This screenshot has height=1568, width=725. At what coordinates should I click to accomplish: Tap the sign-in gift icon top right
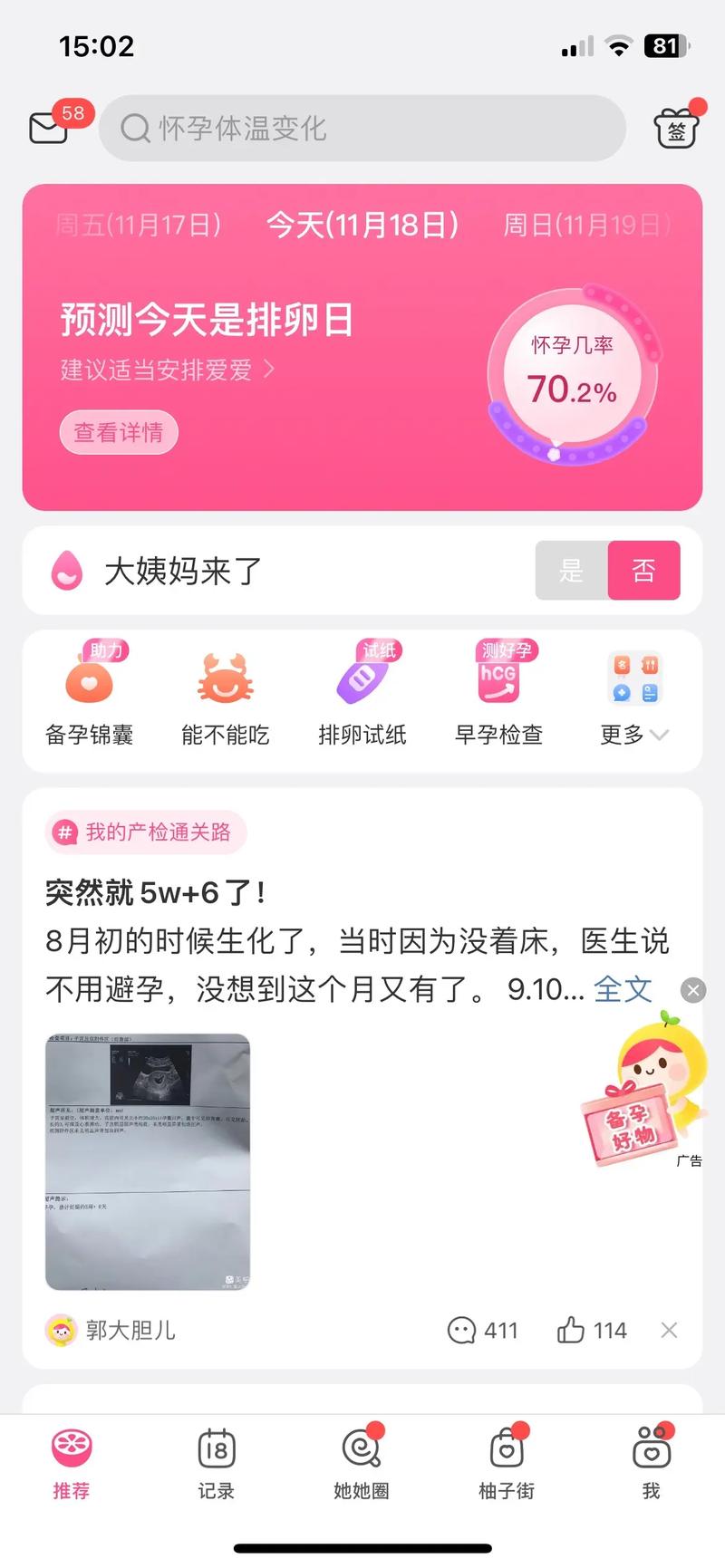click(676, 128)
